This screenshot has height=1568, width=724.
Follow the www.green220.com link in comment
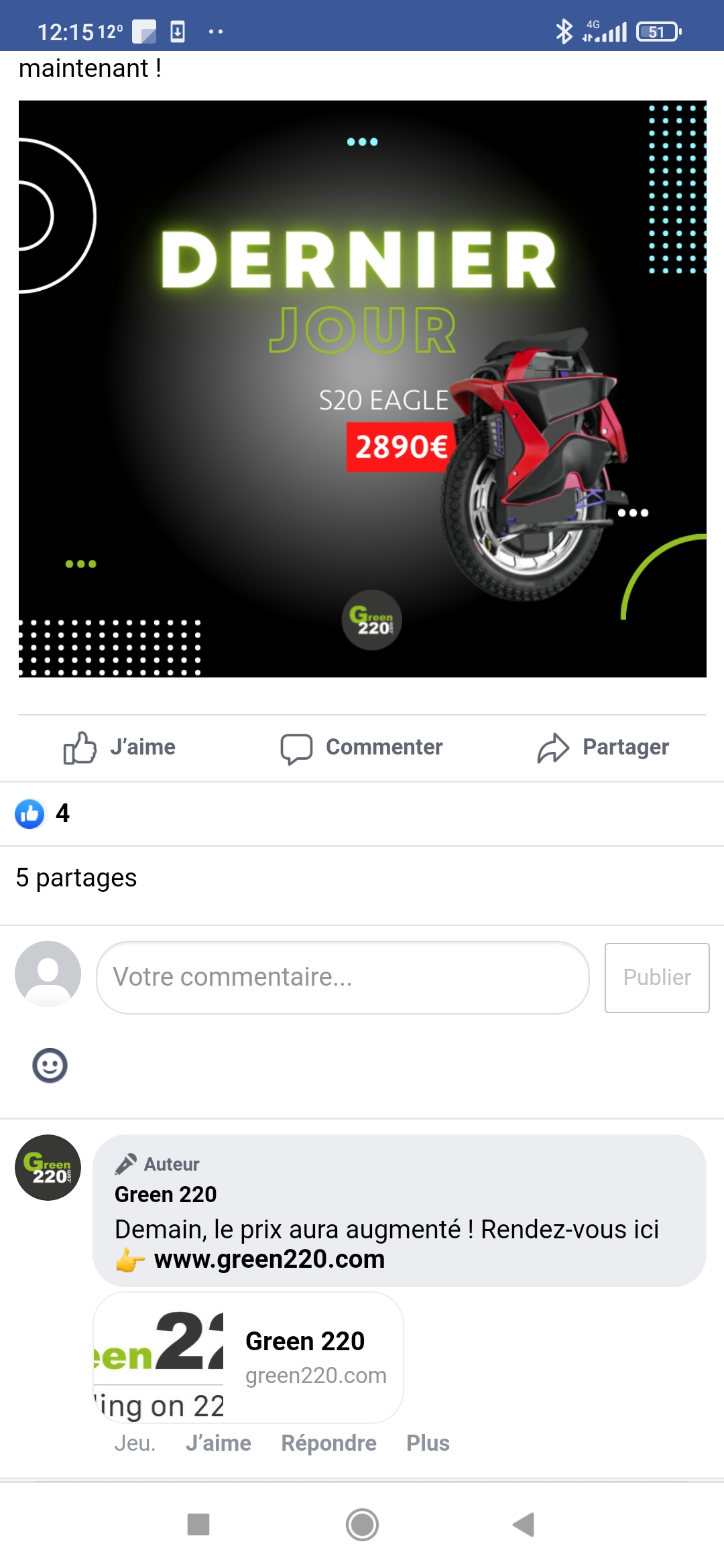[269, 1259]
